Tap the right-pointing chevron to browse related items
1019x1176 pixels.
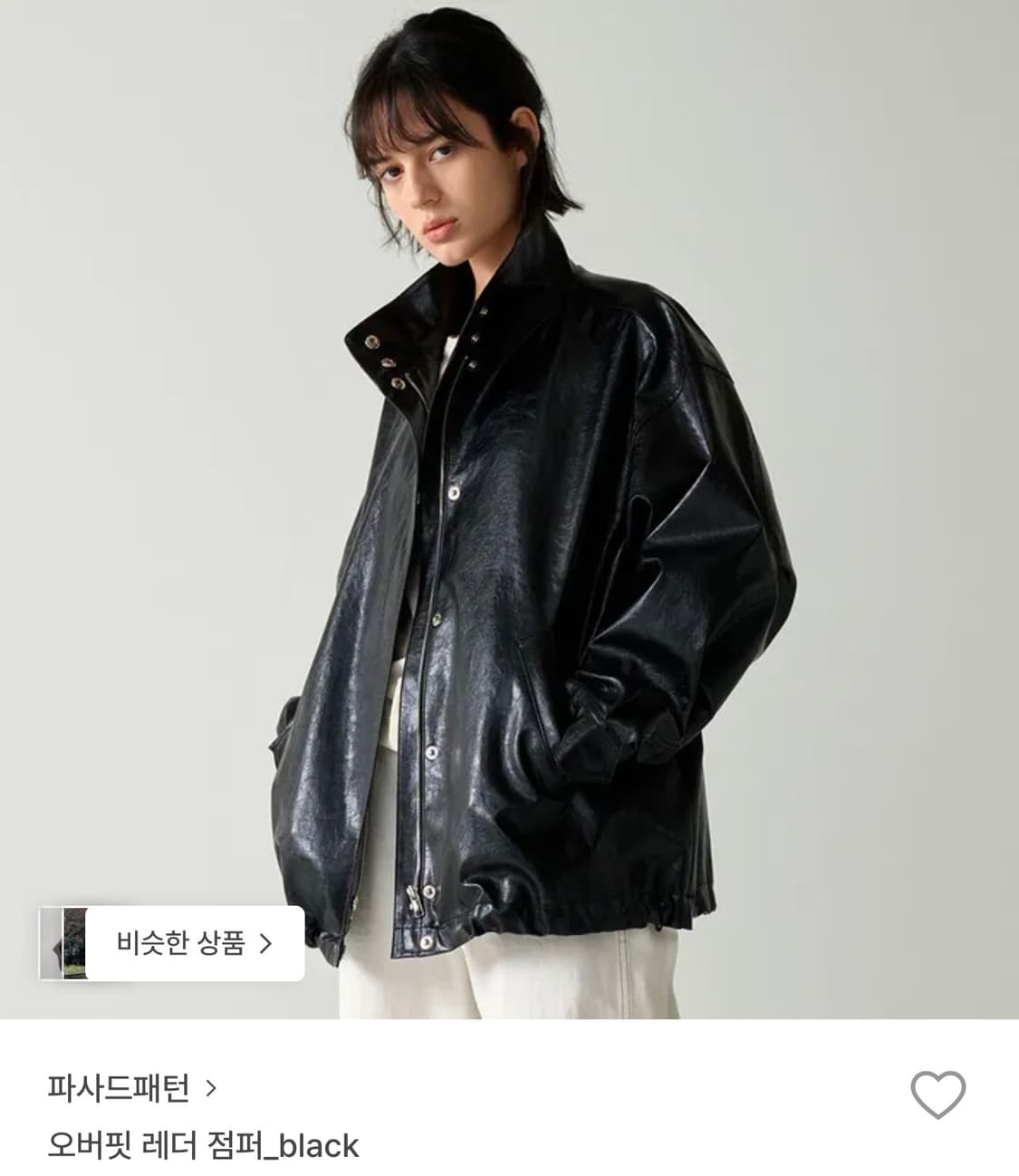(267, 942)
